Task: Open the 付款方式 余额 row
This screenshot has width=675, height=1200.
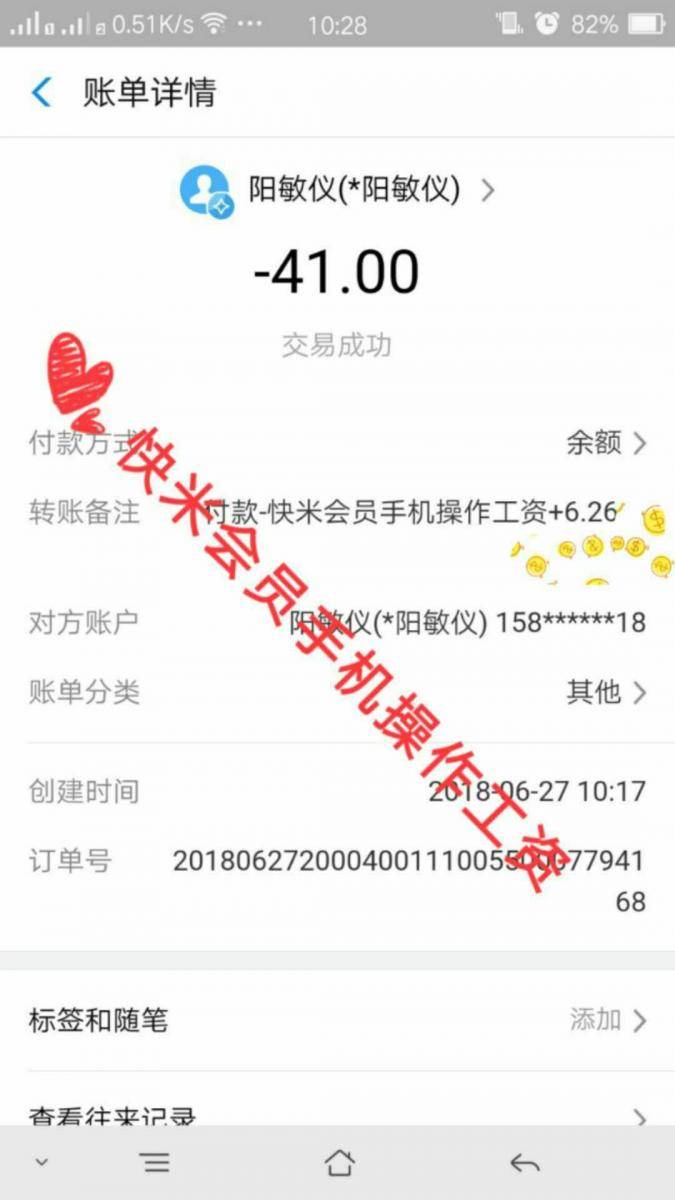Action: (606, 443)
